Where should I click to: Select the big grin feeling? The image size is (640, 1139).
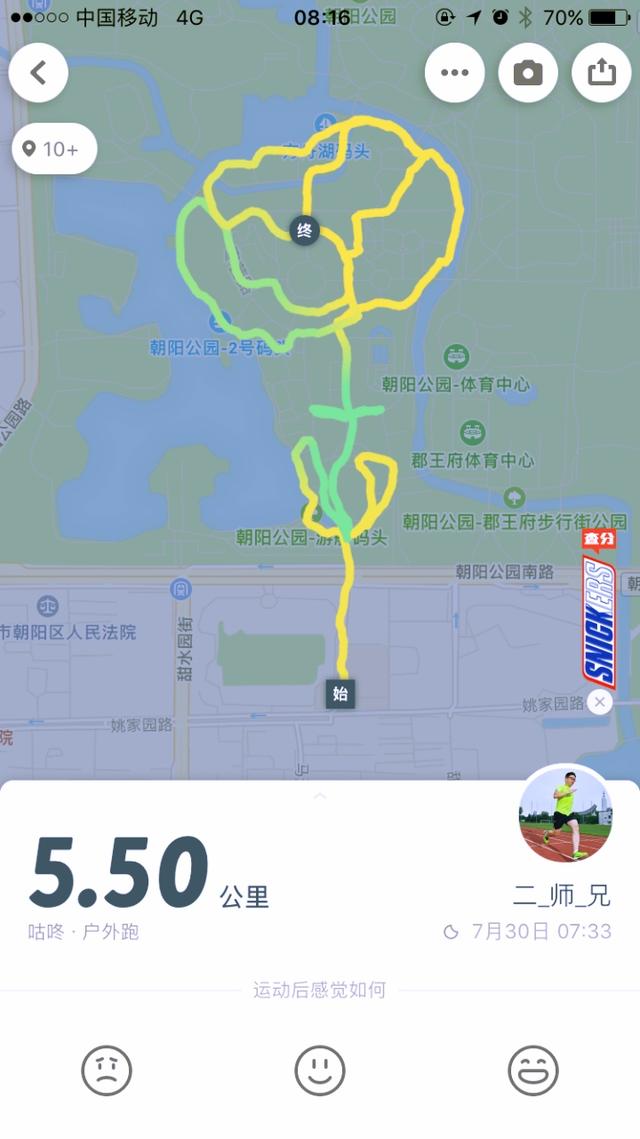[533, 1071]
